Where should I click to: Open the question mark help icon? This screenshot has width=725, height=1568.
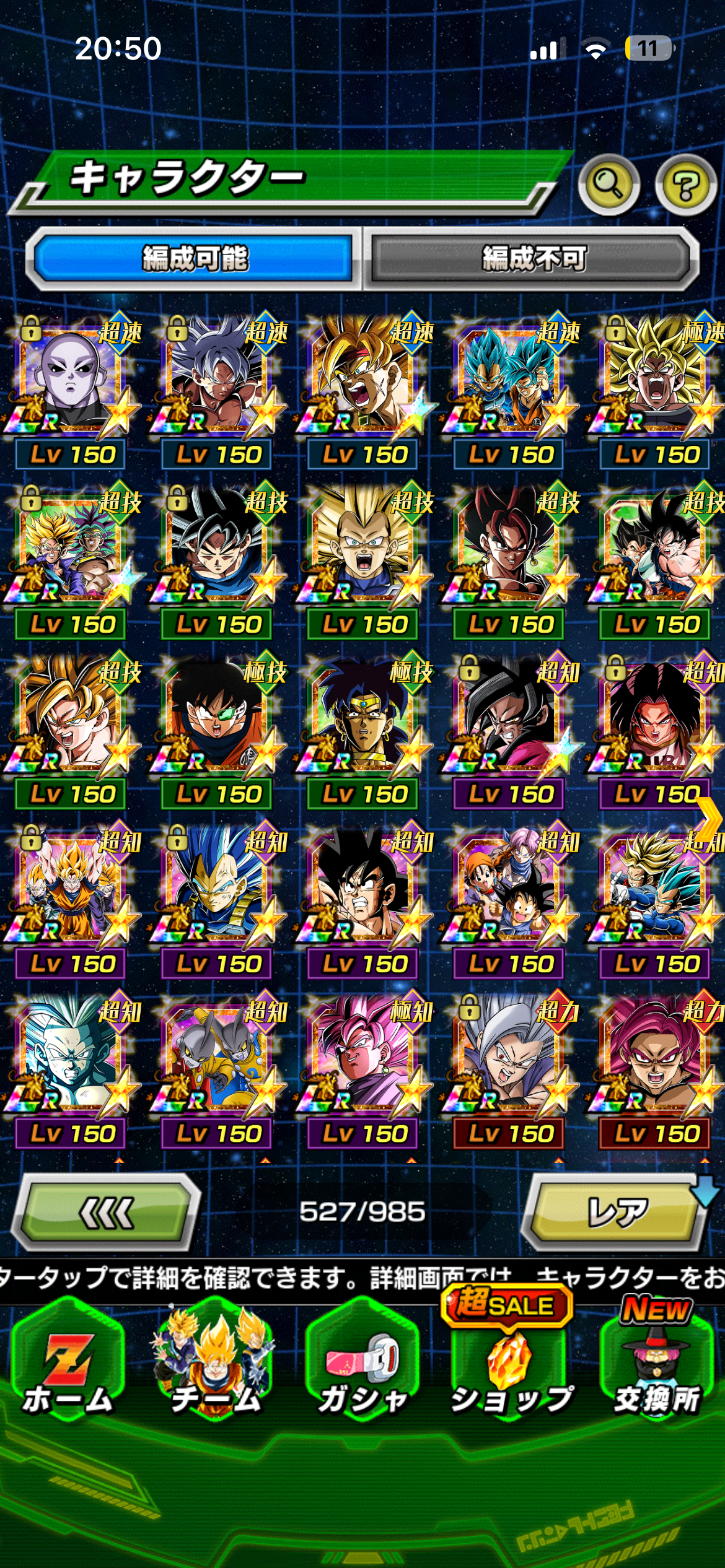[x=685, y=185]
